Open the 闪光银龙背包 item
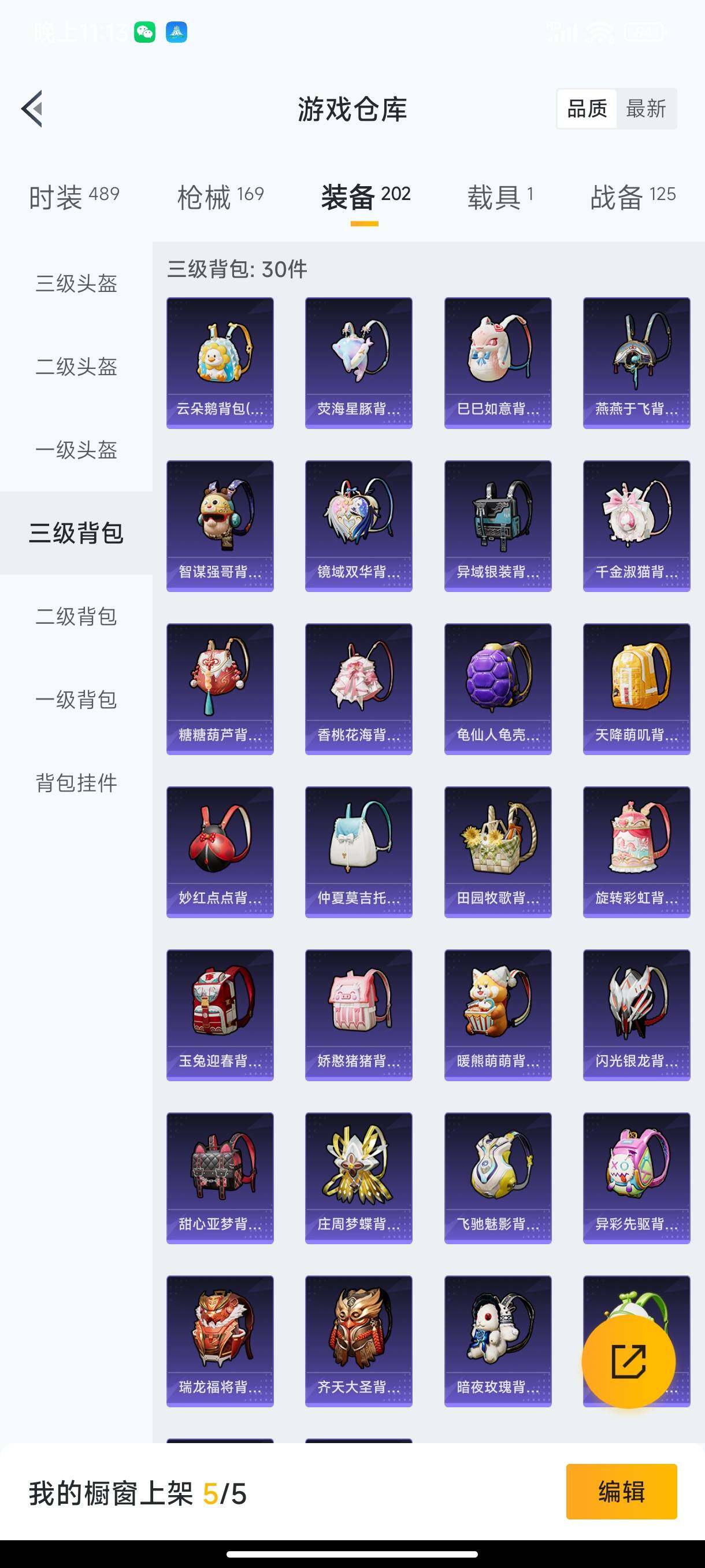The height and width of the screenshot is (1568, 705). (636, 1015)
